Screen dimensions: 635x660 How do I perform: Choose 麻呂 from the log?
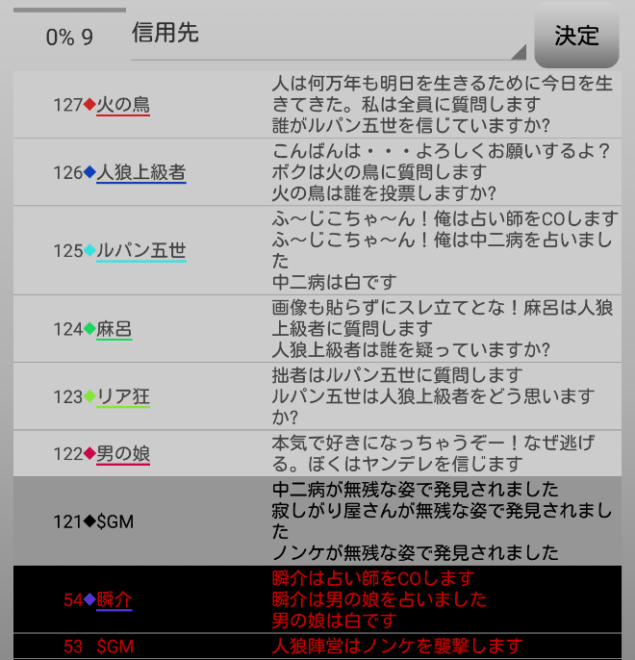(x=114, y=328)
